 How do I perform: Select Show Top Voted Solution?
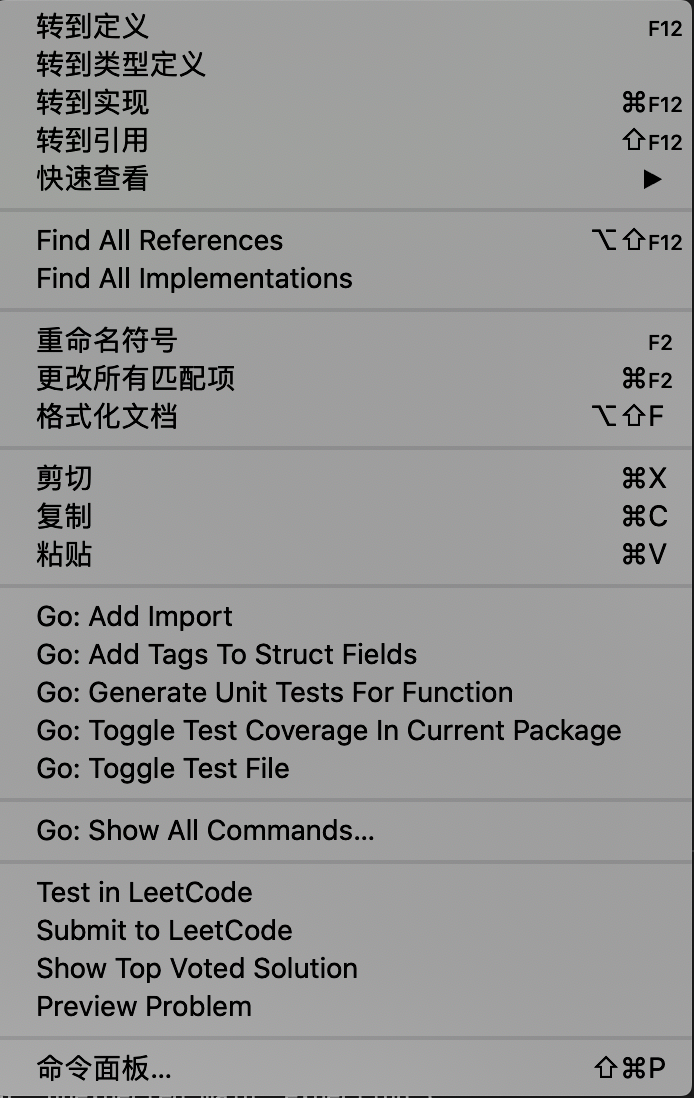pos(197,969)
